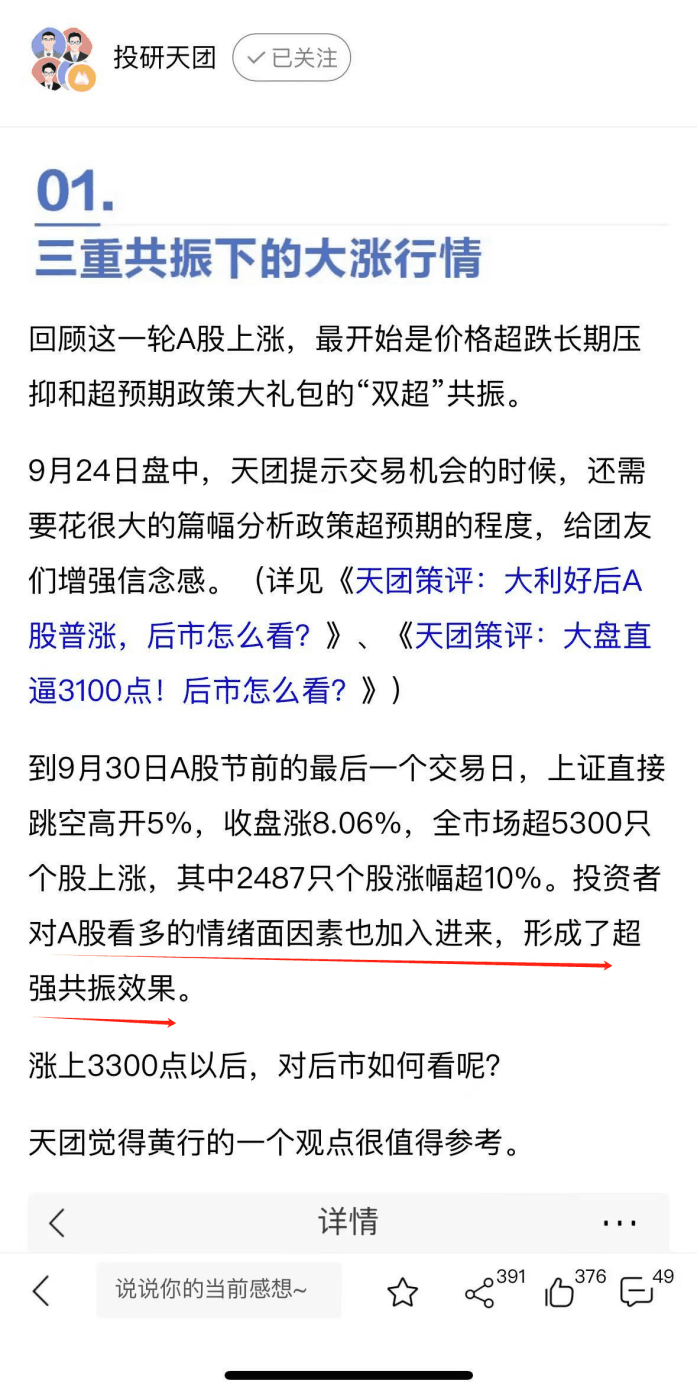Go back with the bottom arrow
This screenshot has height=1394, width=697.
pyautogui.click(x=41, y=1290)
